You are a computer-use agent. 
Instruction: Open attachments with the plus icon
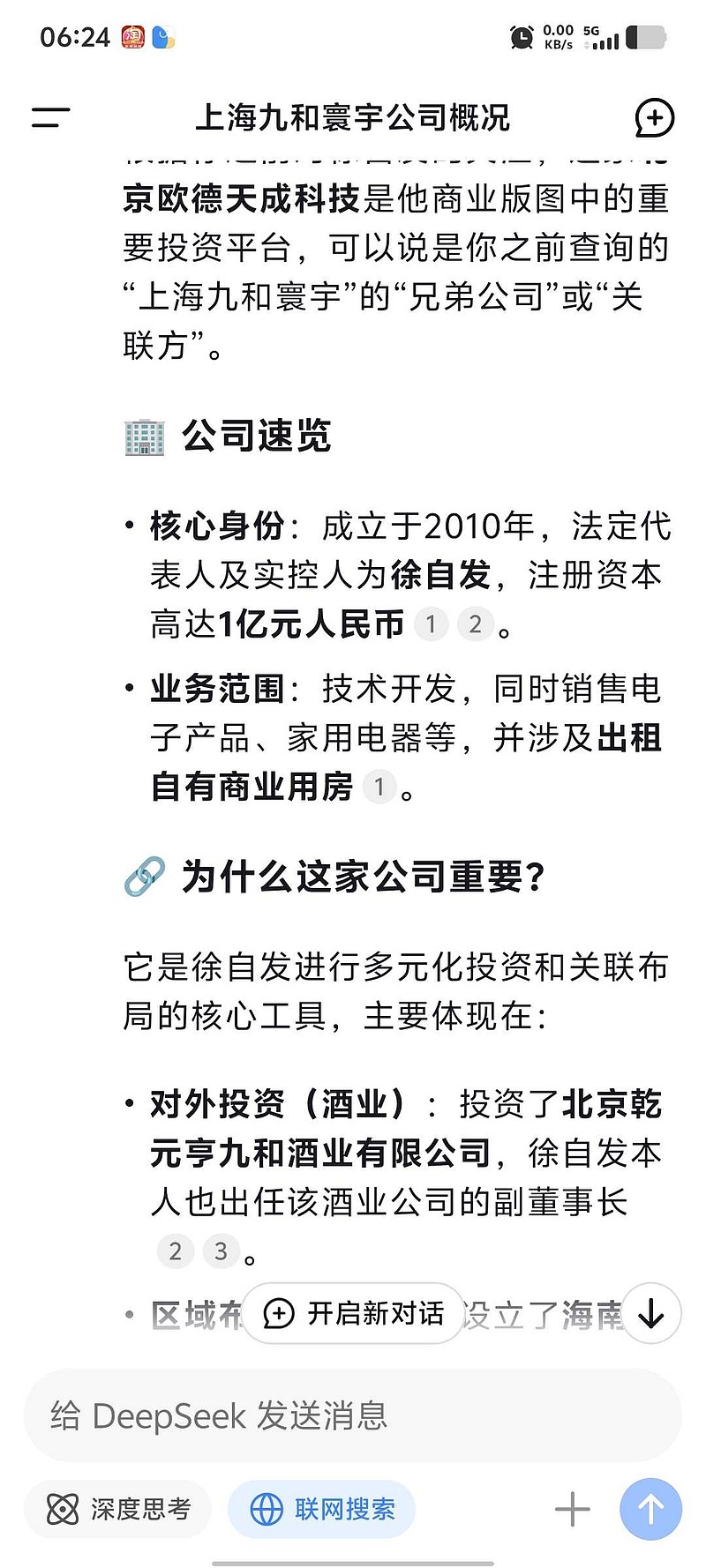pos(572,1510)
